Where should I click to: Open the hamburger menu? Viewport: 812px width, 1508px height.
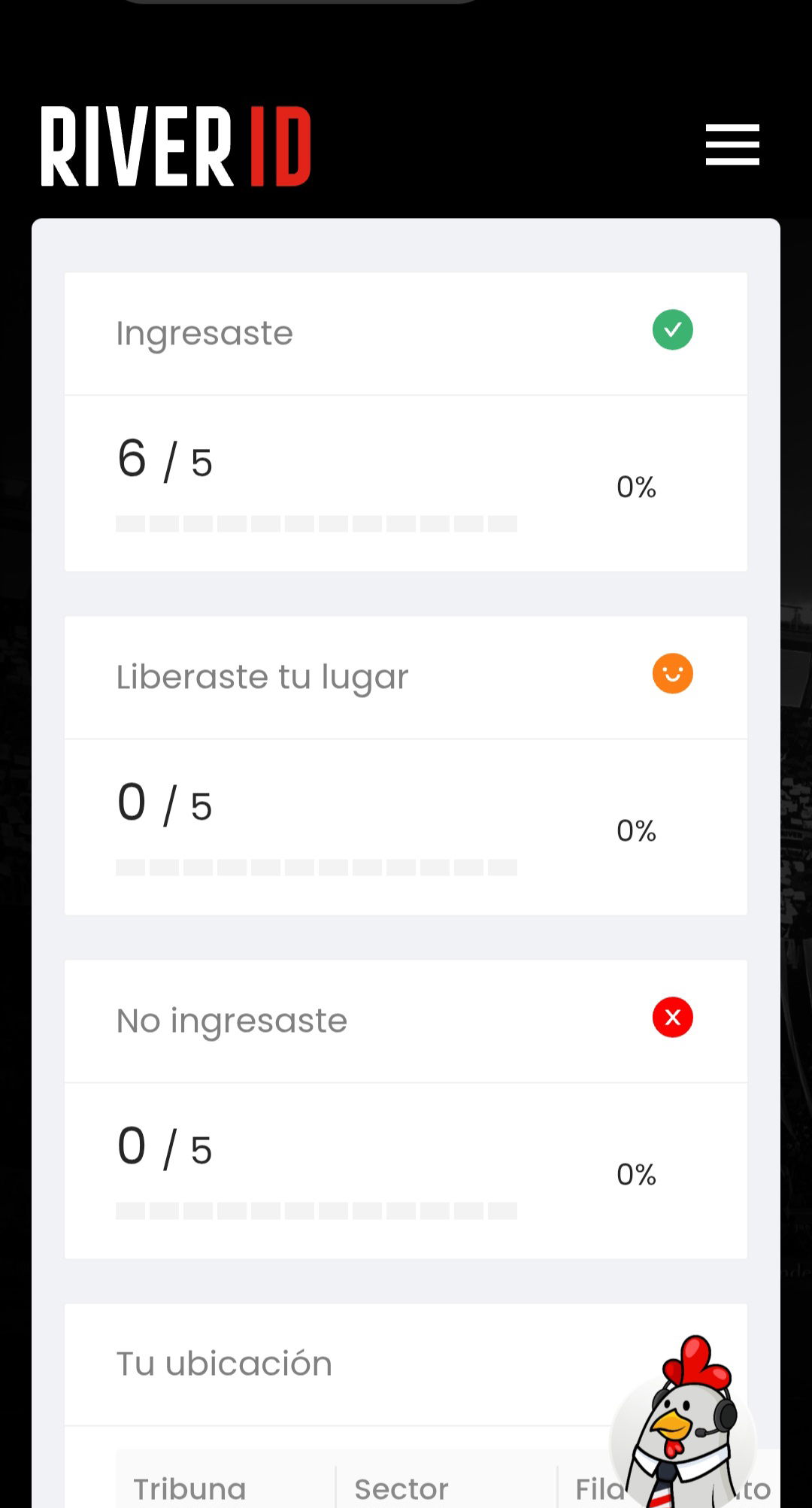pyautogui.click(x=732, y=144)
